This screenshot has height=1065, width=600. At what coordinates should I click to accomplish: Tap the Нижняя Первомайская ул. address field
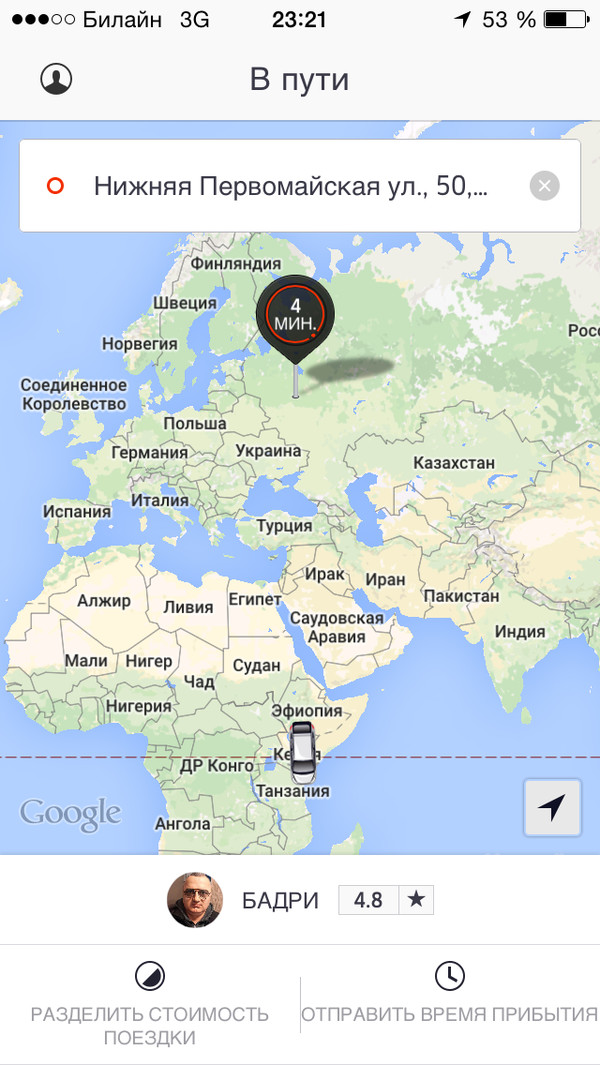tap(290, 186)
